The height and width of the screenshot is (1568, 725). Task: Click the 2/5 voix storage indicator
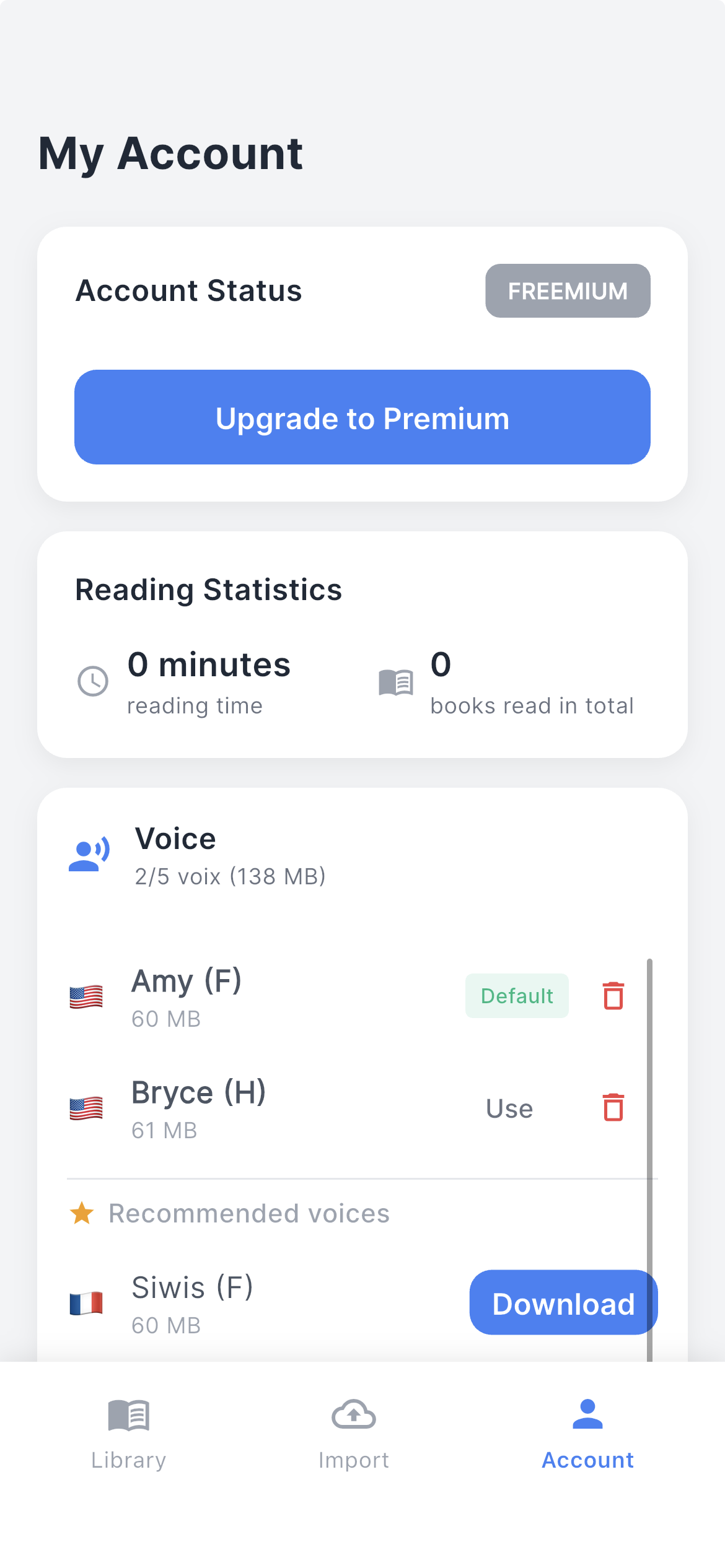(x=230, y=876)
